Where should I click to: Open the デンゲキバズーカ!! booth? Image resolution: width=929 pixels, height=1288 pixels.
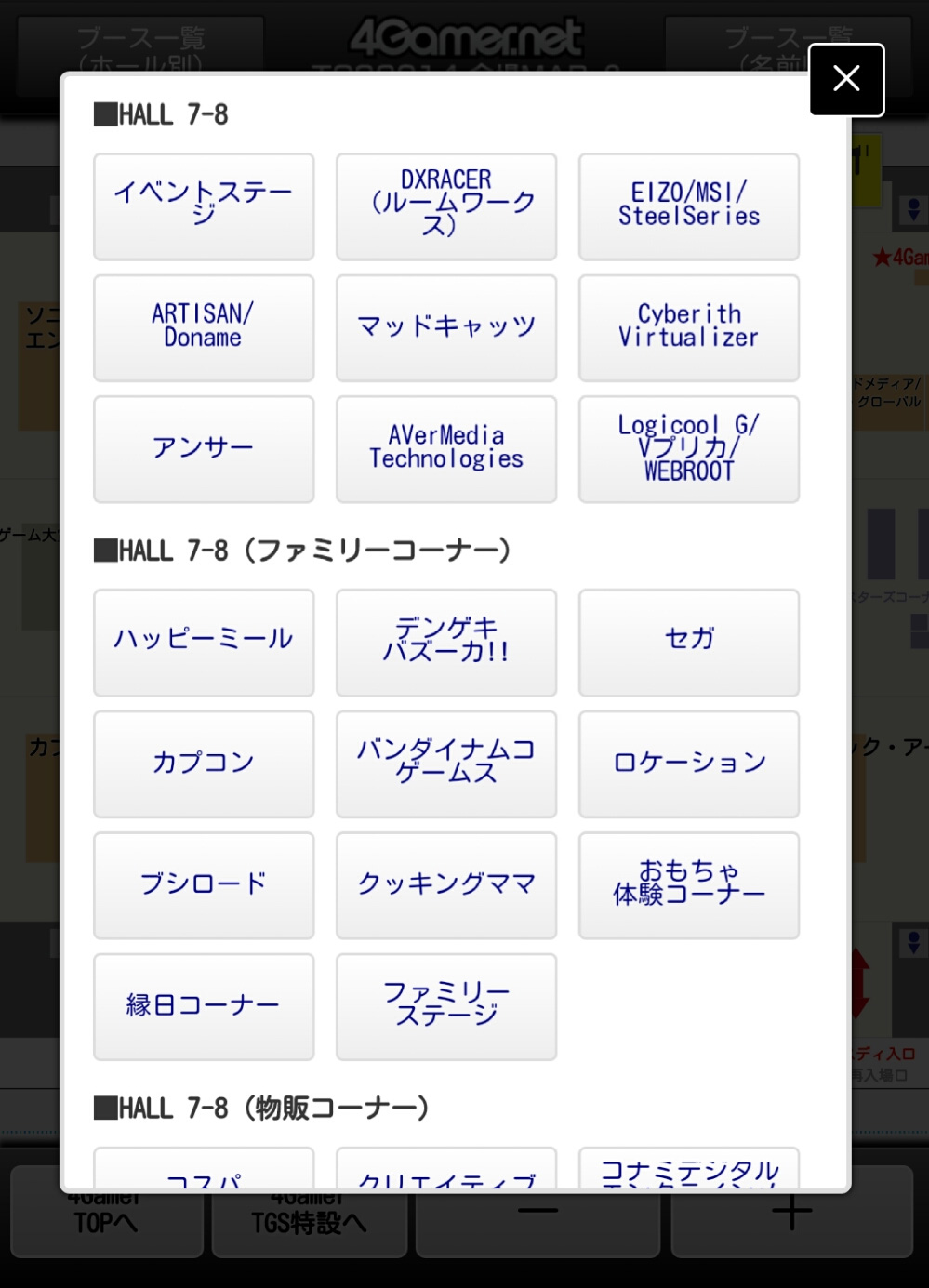(x=446, y=642)
